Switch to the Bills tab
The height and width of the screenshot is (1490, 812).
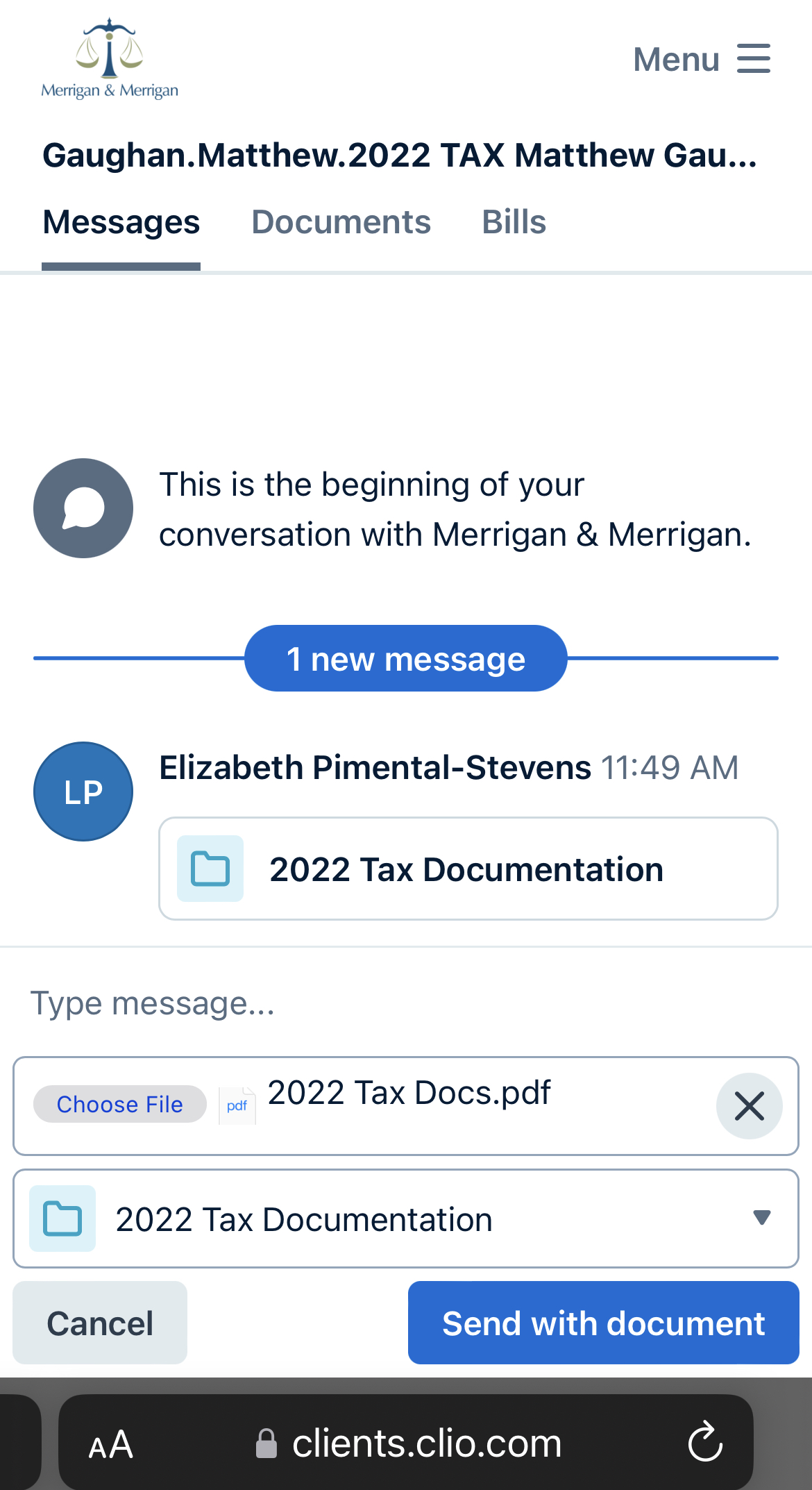coord(514,222)
